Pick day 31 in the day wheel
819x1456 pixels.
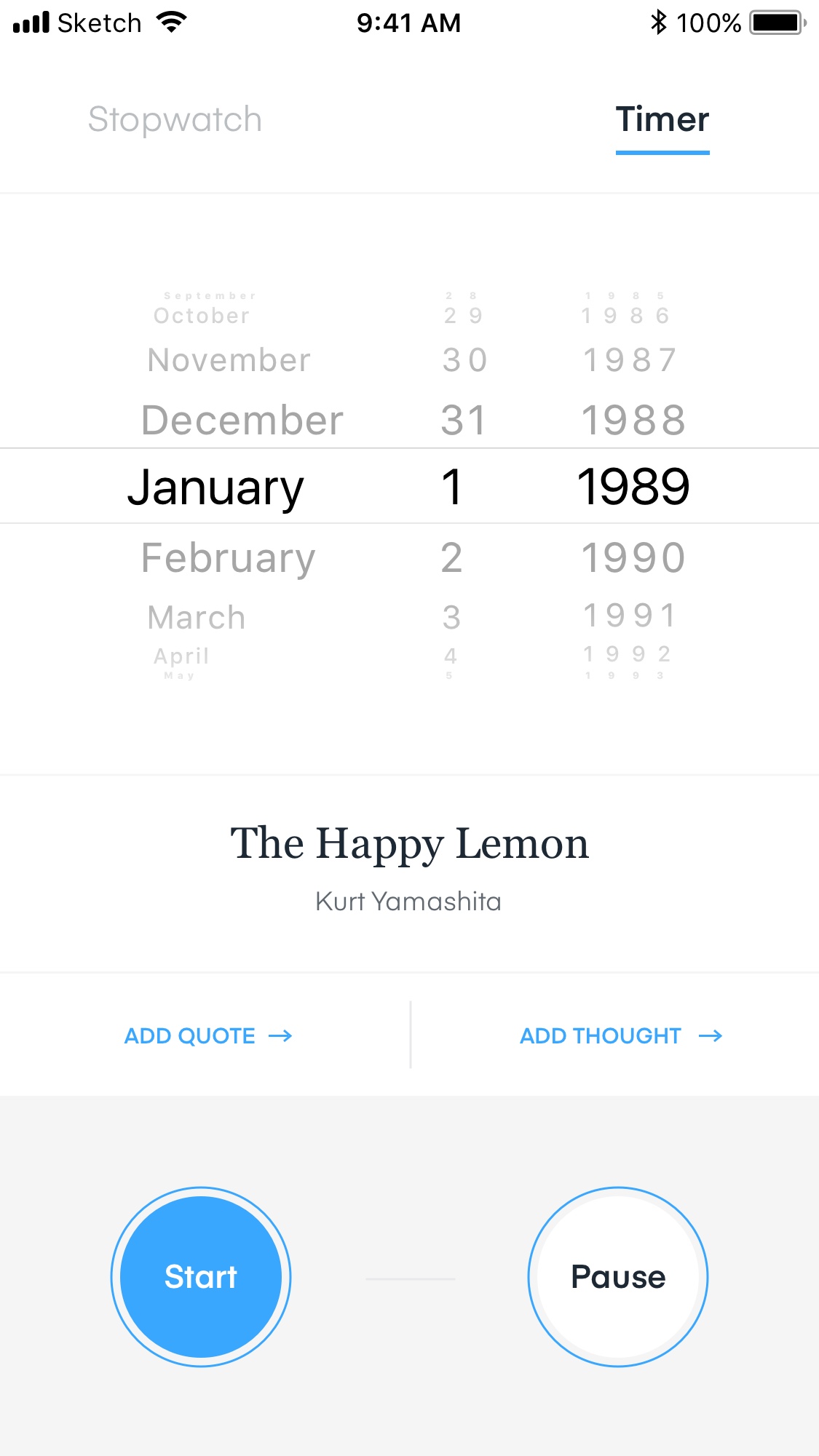[x=463, y=421]
